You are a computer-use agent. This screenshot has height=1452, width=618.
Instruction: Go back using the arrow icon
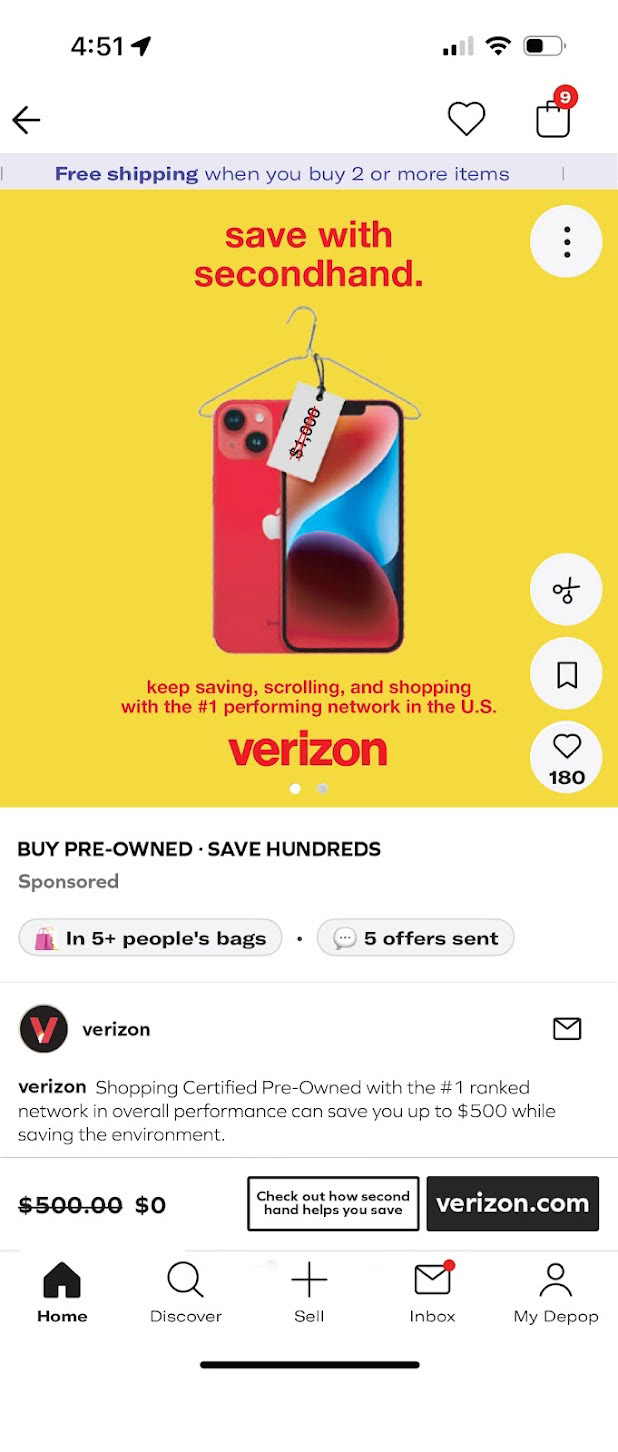(27, 121)
